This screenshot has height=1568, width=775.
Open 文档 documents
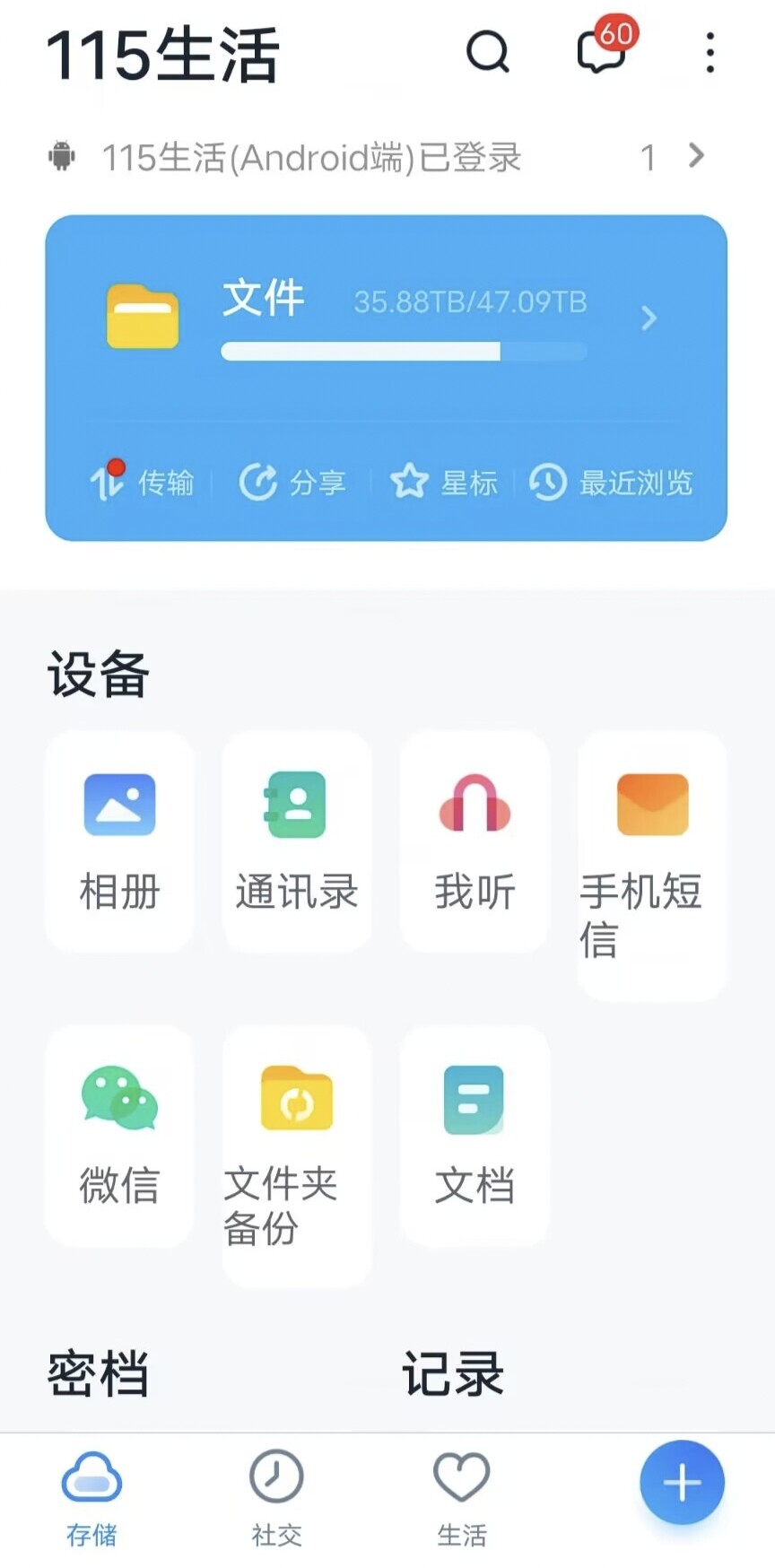(475, 1136)
